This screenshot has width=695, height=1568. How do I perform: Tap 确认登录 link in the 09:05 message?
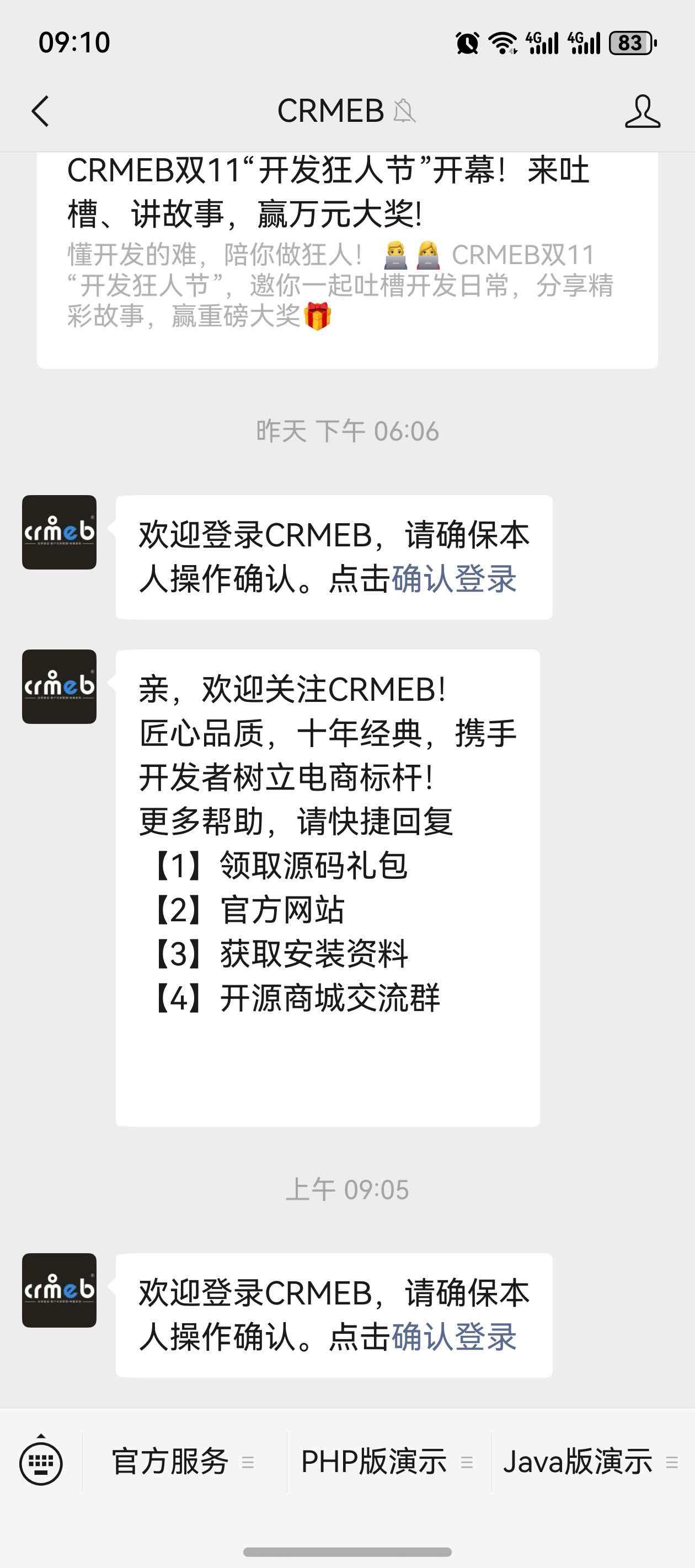pyautogui.click(x=454, y=1338)
